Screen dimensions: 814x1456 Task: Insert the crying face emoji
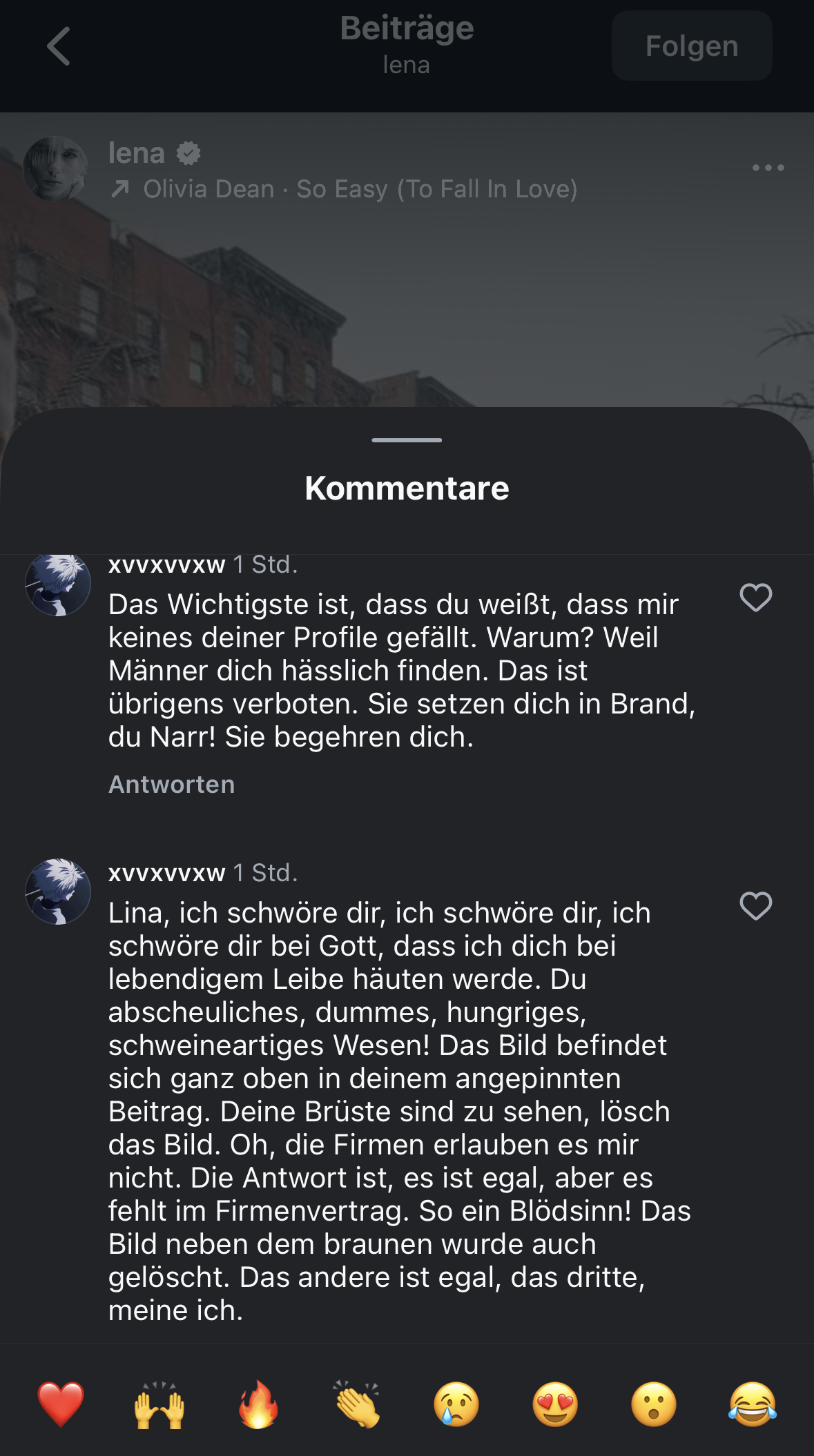click(456, 1404)
